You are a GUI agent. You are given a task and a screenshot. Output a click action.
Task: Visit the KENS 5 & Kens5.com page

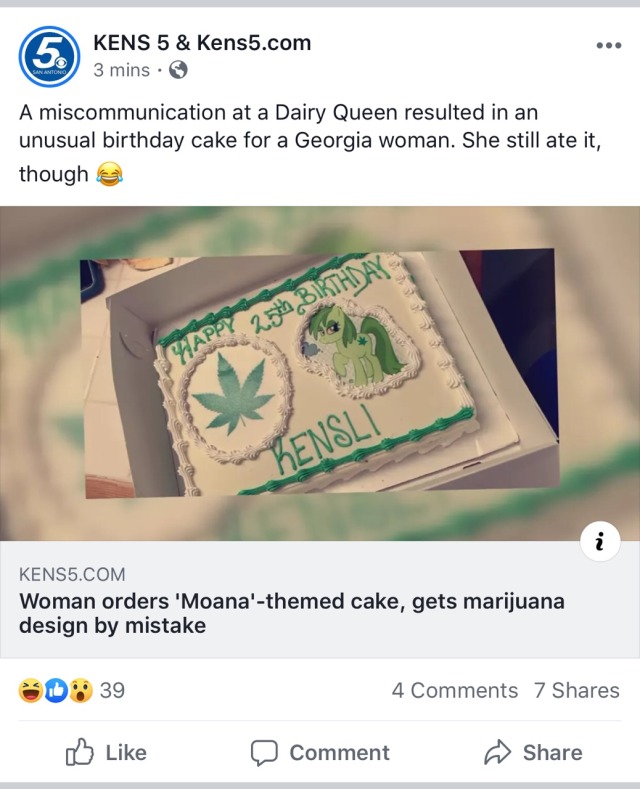[x=202, y=43]
